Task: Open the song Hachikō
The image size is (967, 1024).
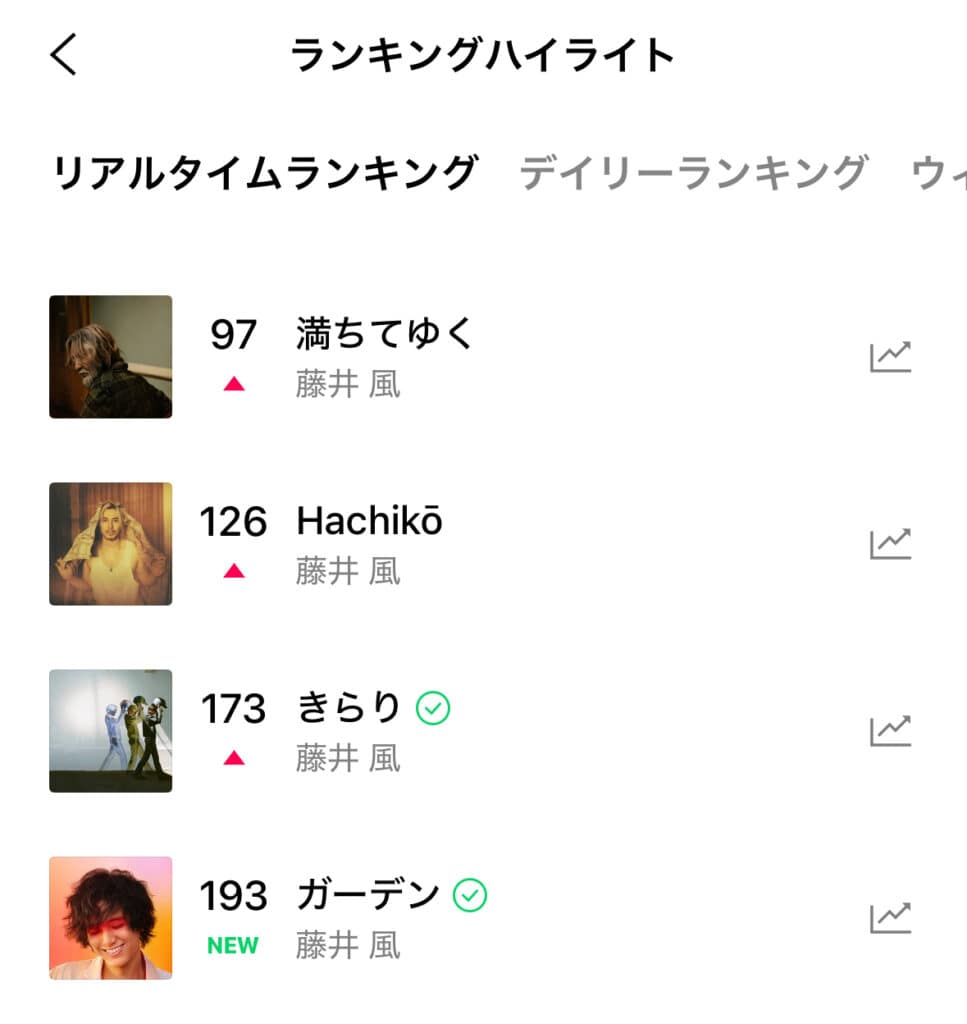Action: [369, 522]
